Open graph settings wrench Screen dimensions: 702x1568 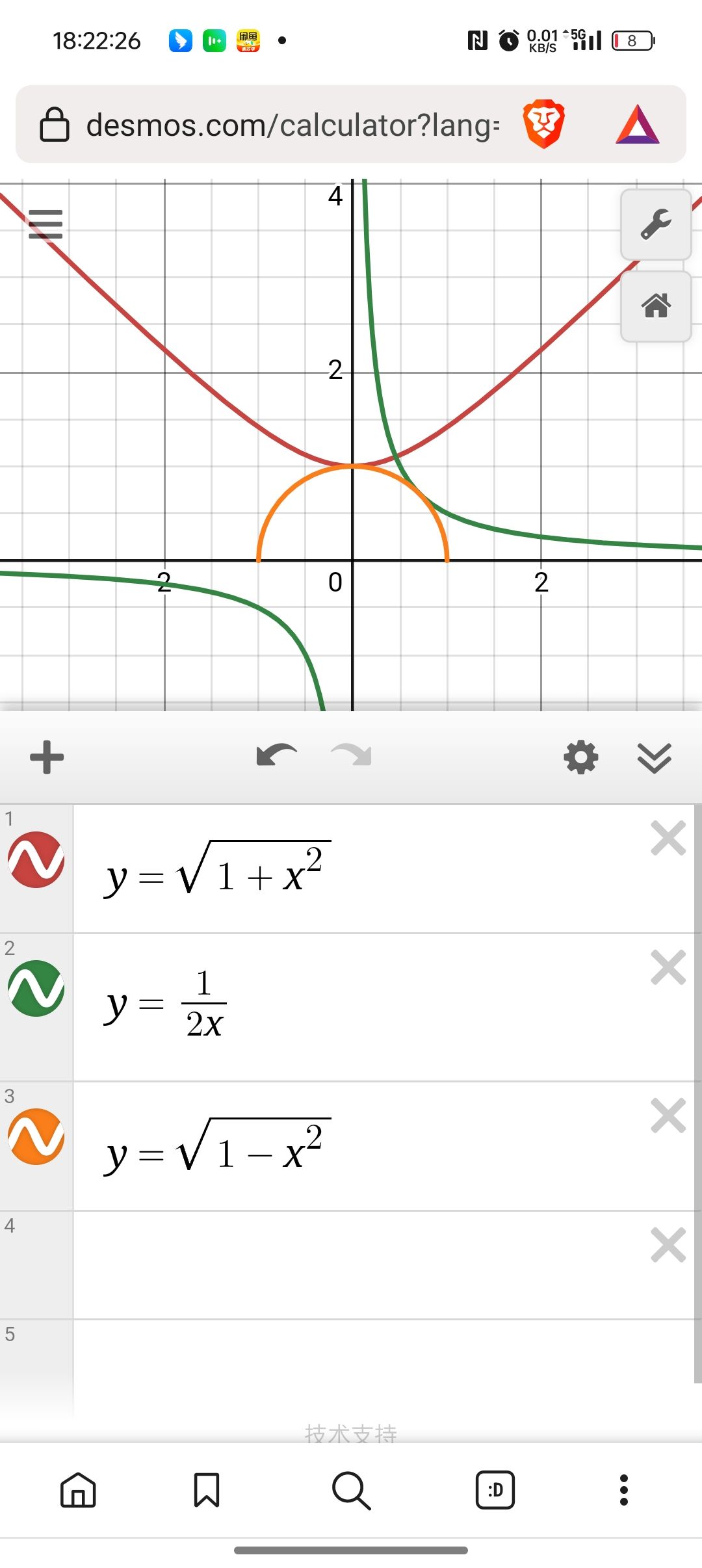[x=655, y=225]
